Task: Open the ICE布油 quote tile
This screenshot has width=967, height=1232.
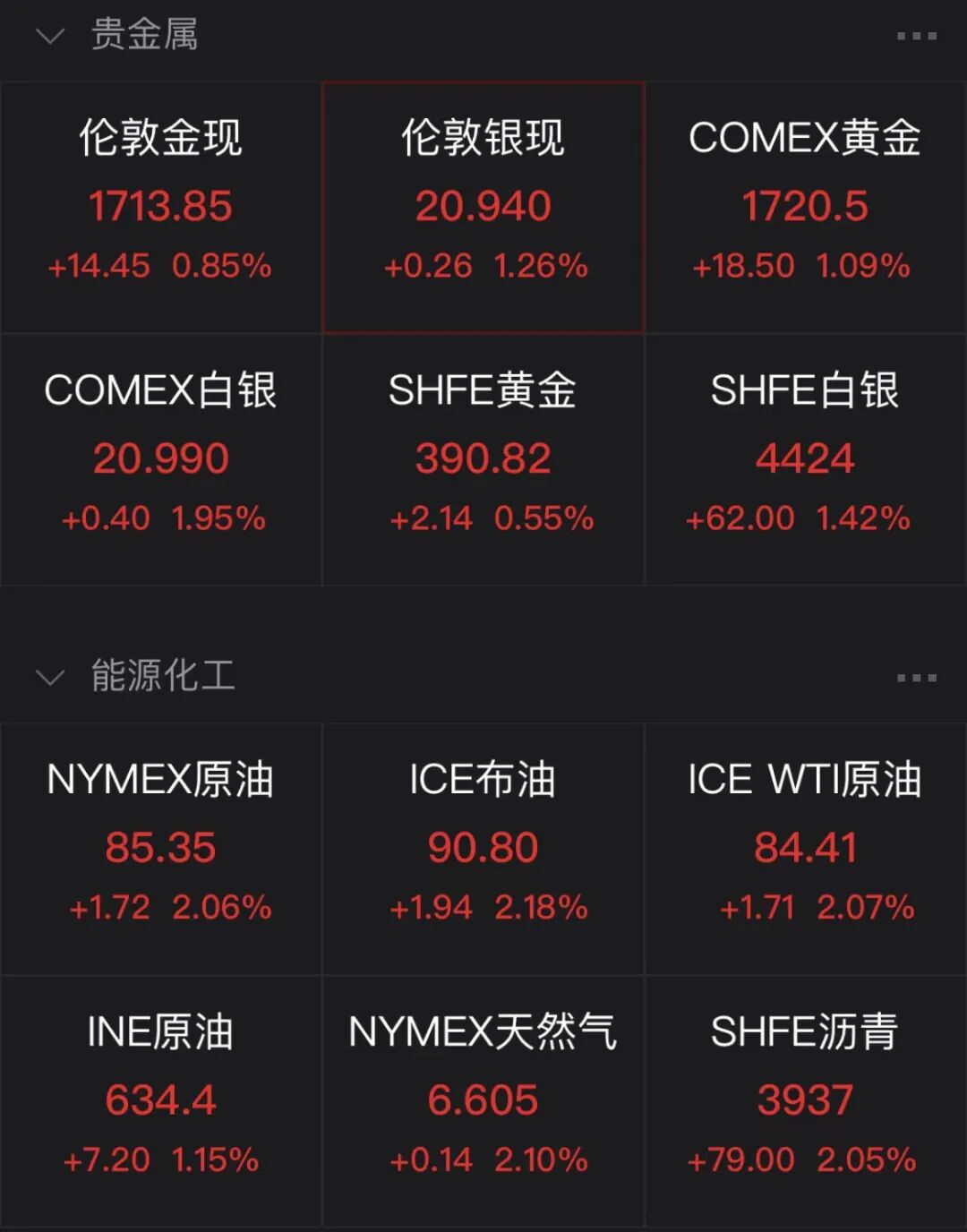Action: tap(483, 849)
